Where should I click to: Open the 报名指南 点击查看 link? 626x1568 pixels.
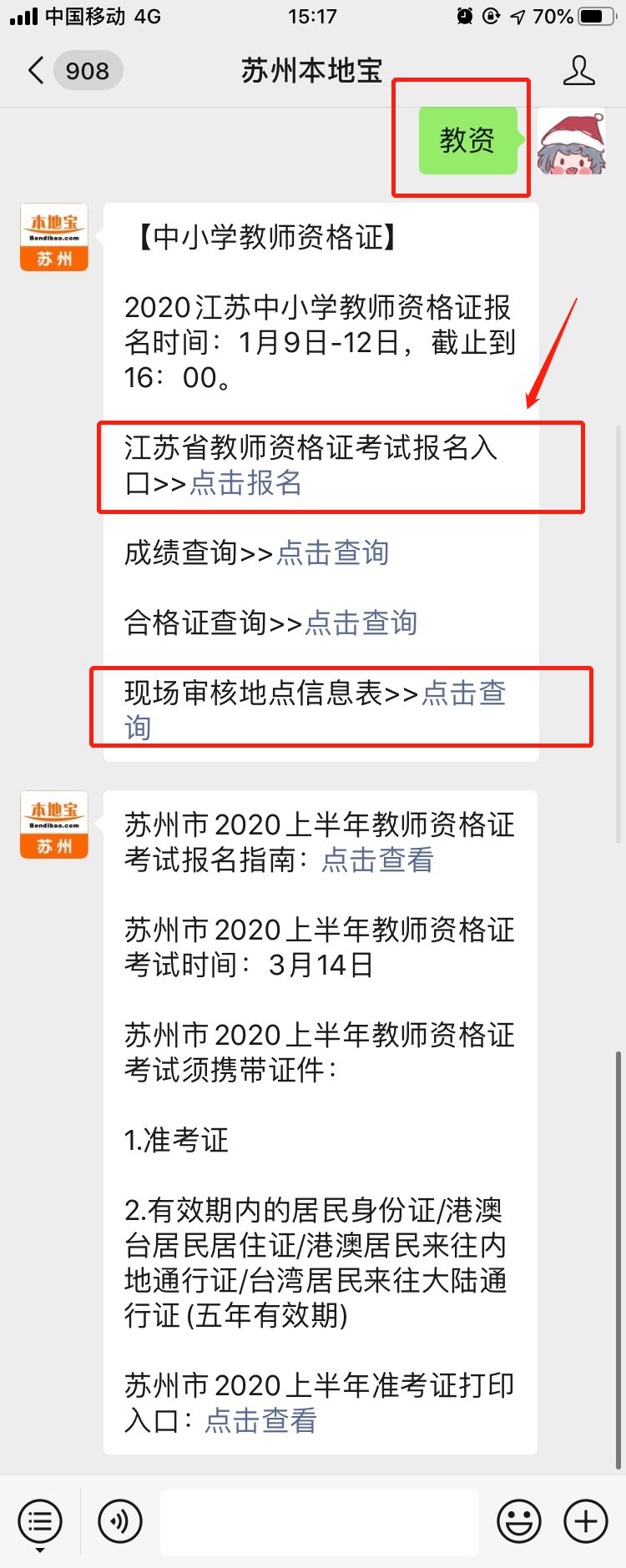point(377,860)
